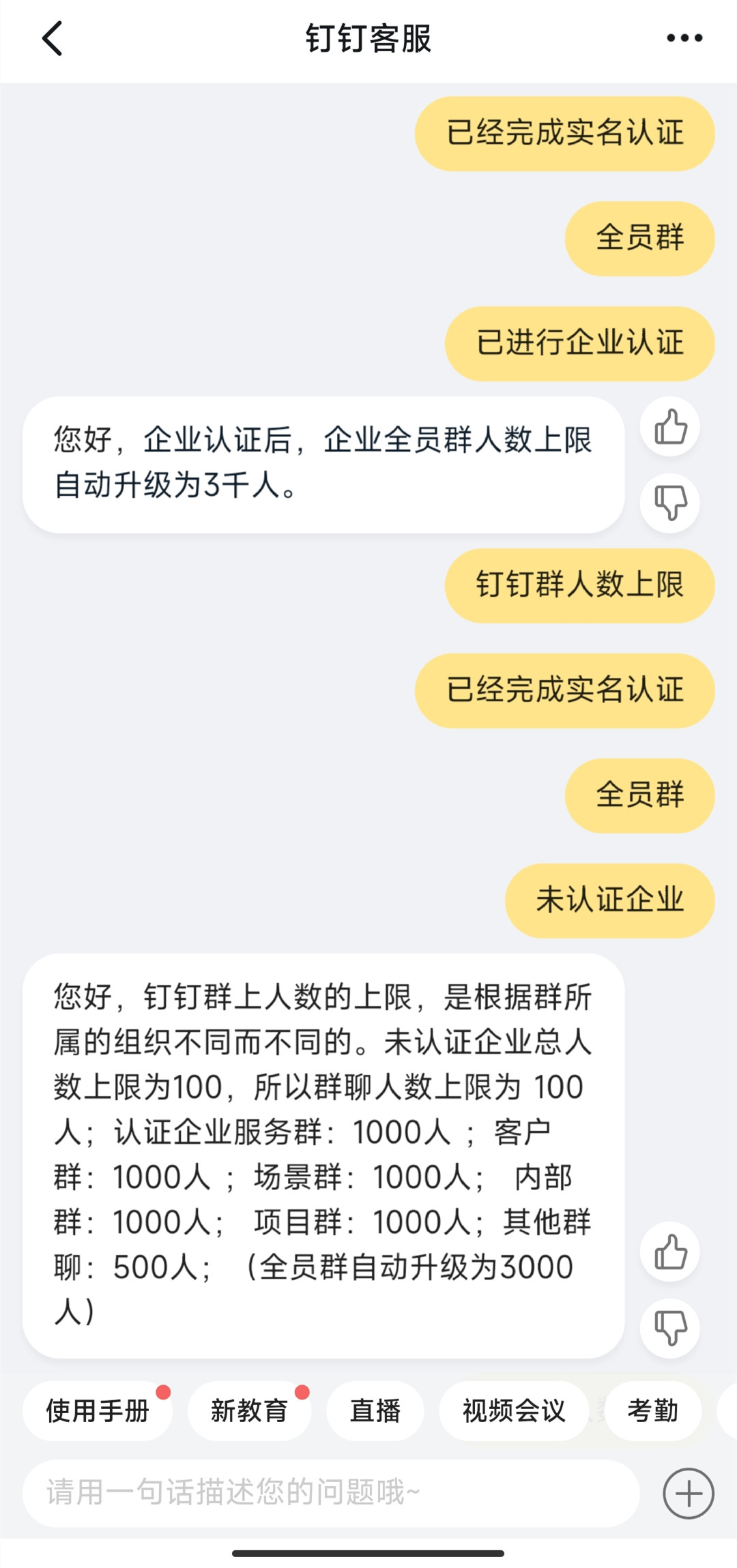Like the reply about 3千人 limit

pyautogui.click(x=670, y=427)
